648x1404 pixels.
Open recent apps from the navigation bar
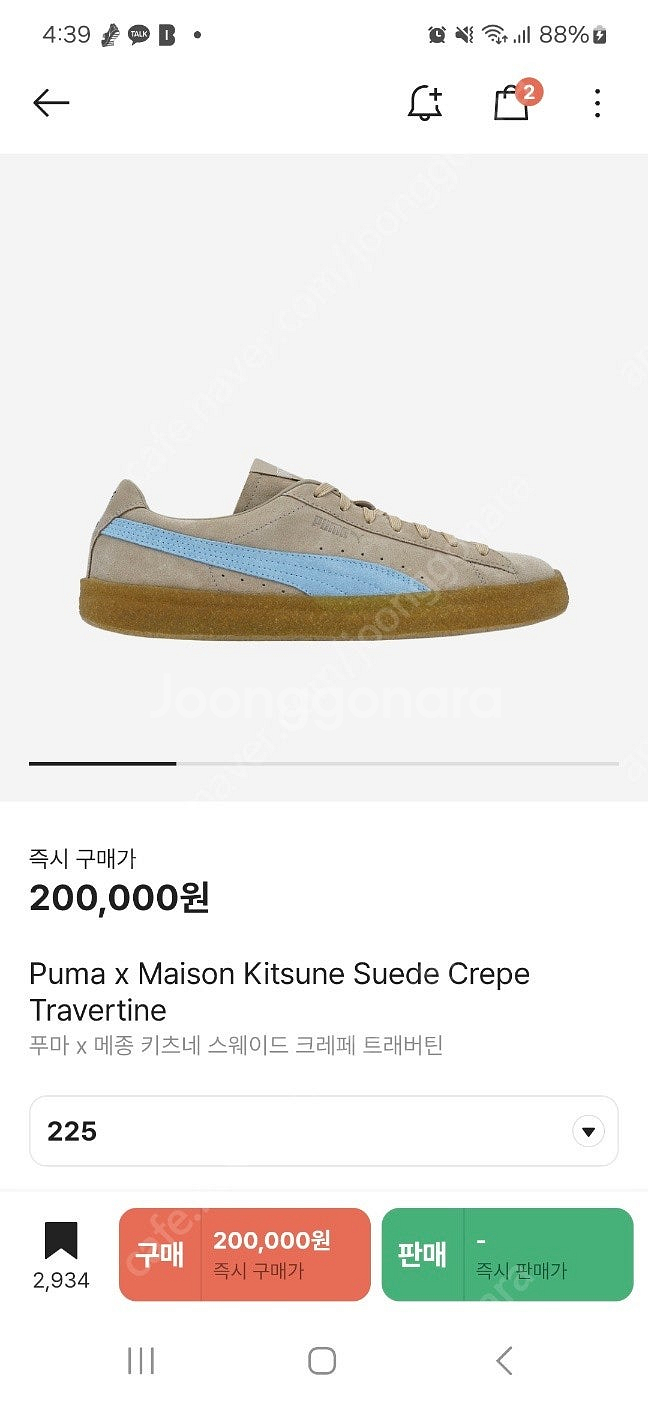click(x=141, y=1360)
